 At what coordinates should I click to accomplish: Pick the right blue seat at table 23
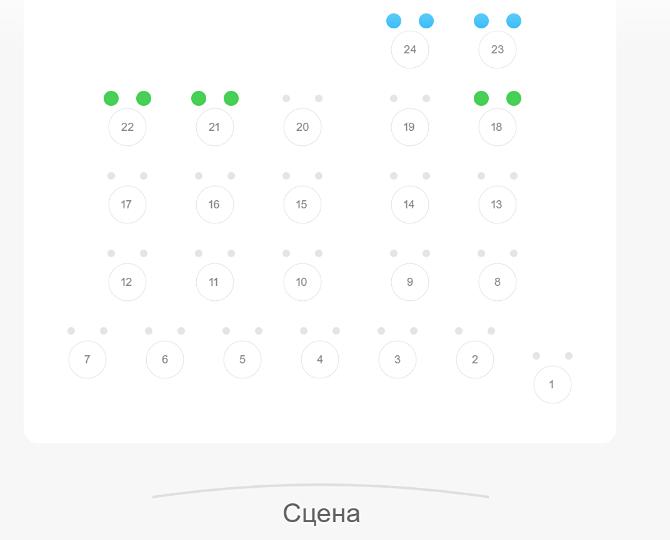pos(514,21)
